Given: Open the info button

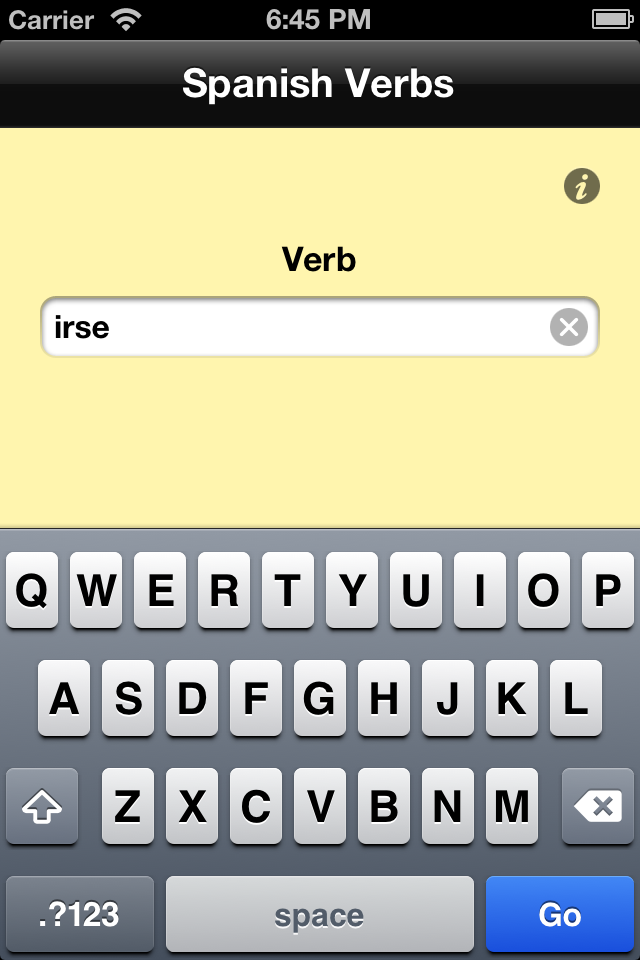Looking at the screenshot, I should coord(582,186).
